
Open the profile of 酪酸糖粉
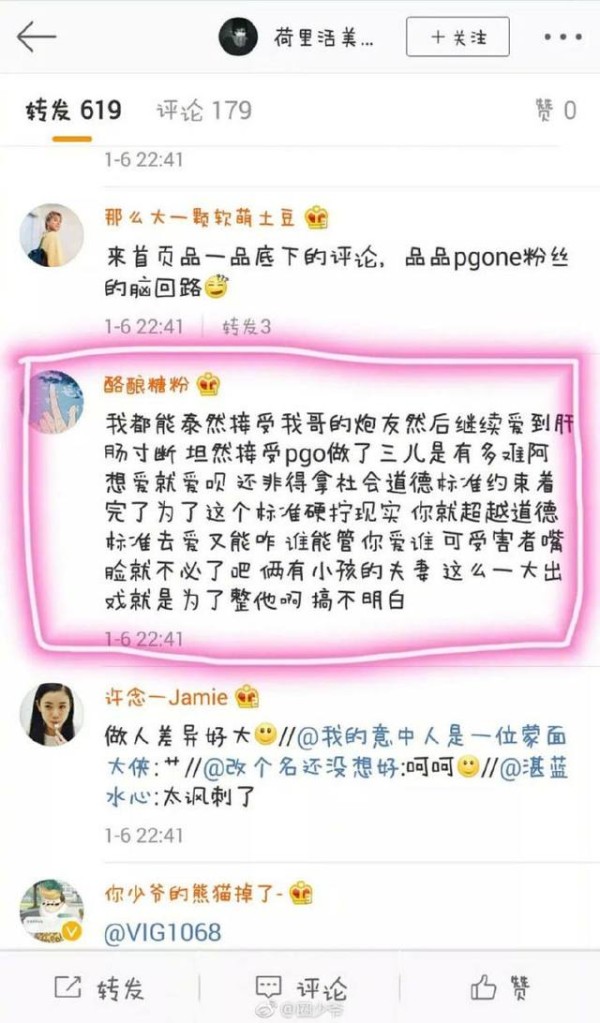(x=149, y=385)
